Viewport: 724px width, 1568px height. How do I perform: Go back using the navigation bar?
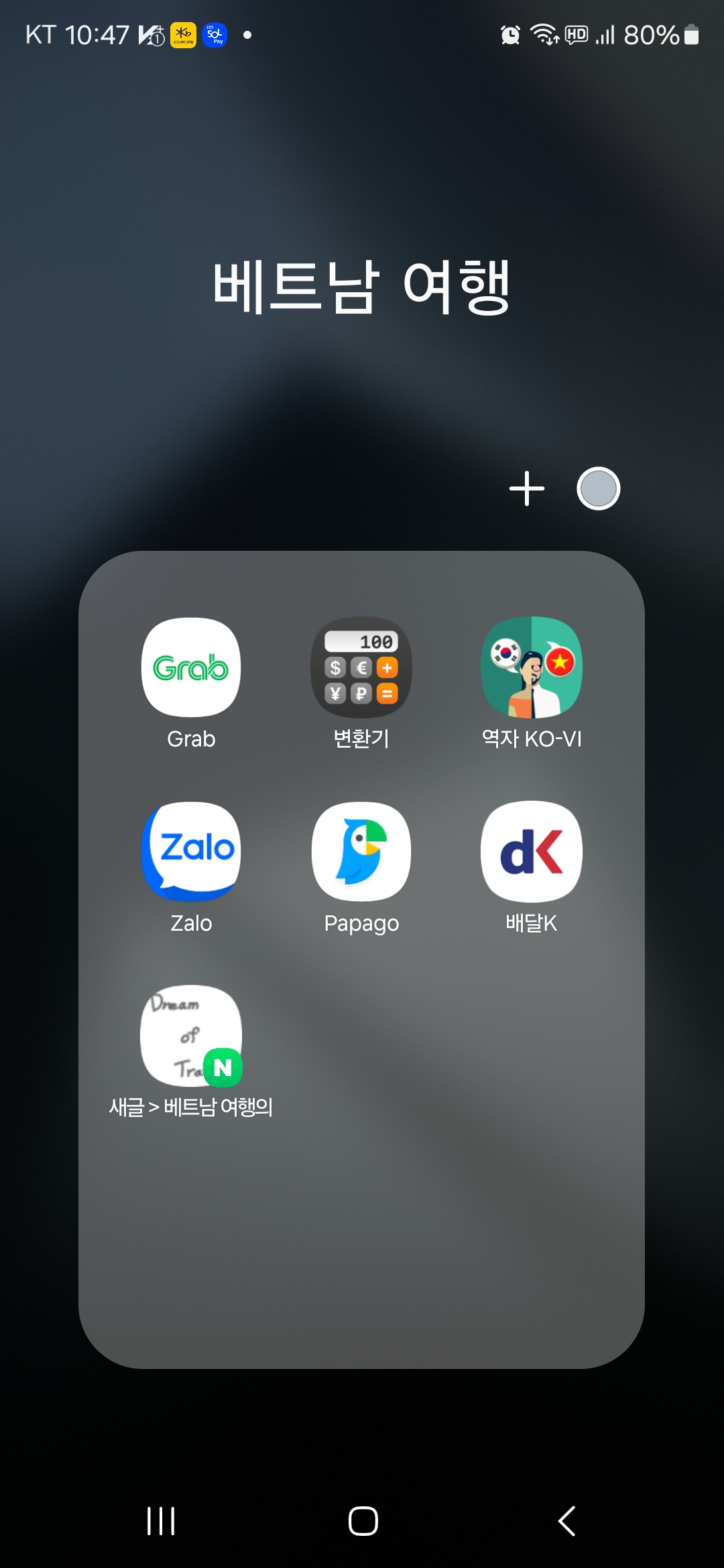[567, 1520]
